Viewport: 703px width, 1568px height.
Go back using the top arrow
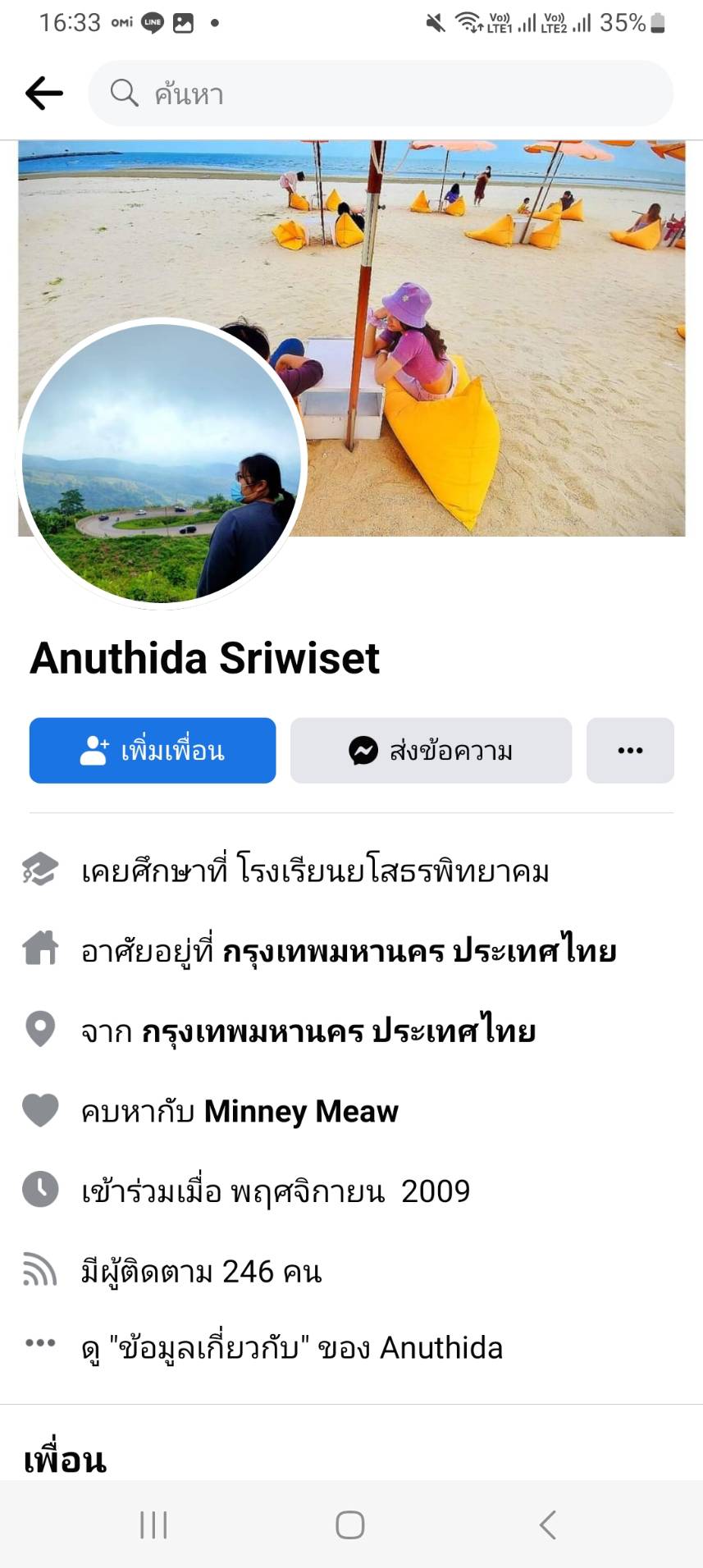coord(43,94)
